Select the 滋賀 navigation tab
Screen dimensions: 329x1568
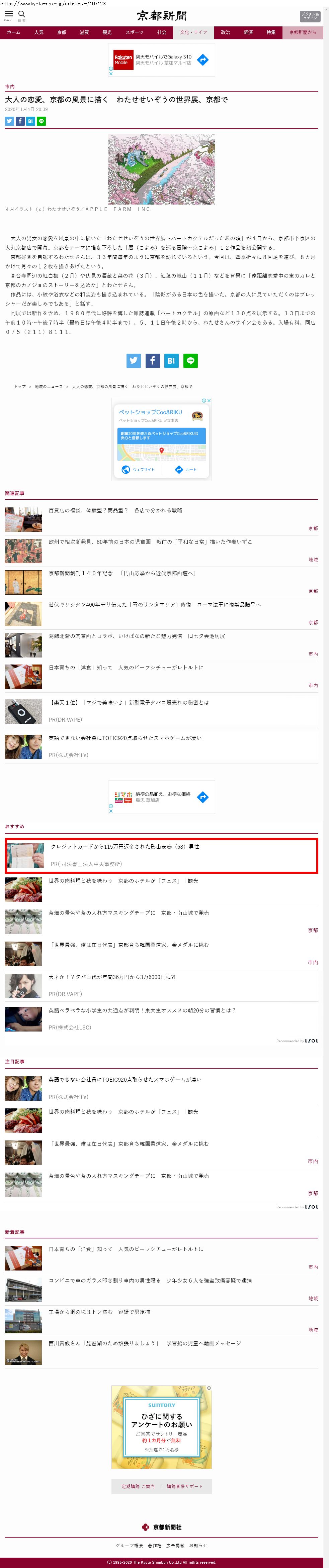point(84,32)
